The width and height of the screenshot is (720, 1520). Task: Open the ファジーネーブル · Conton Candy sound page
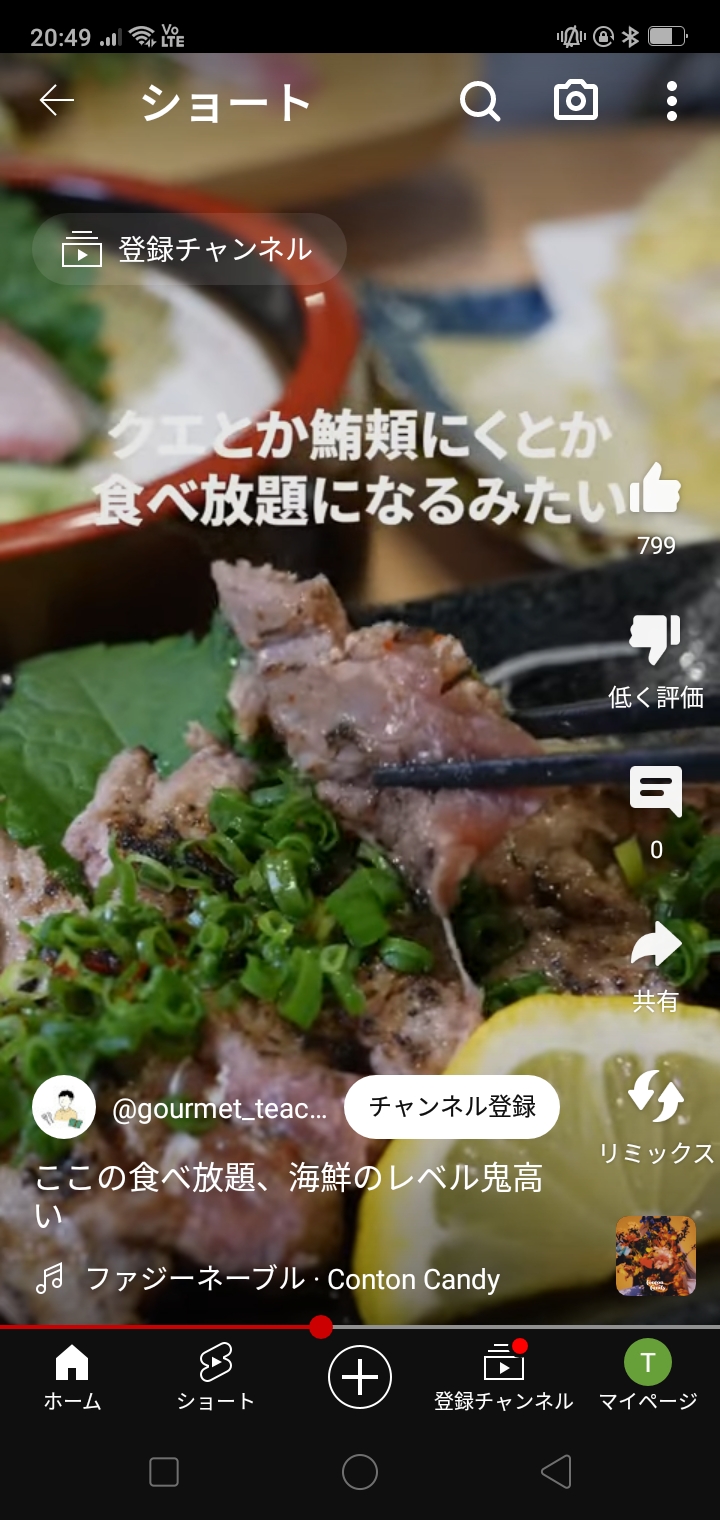point(292,1279)
